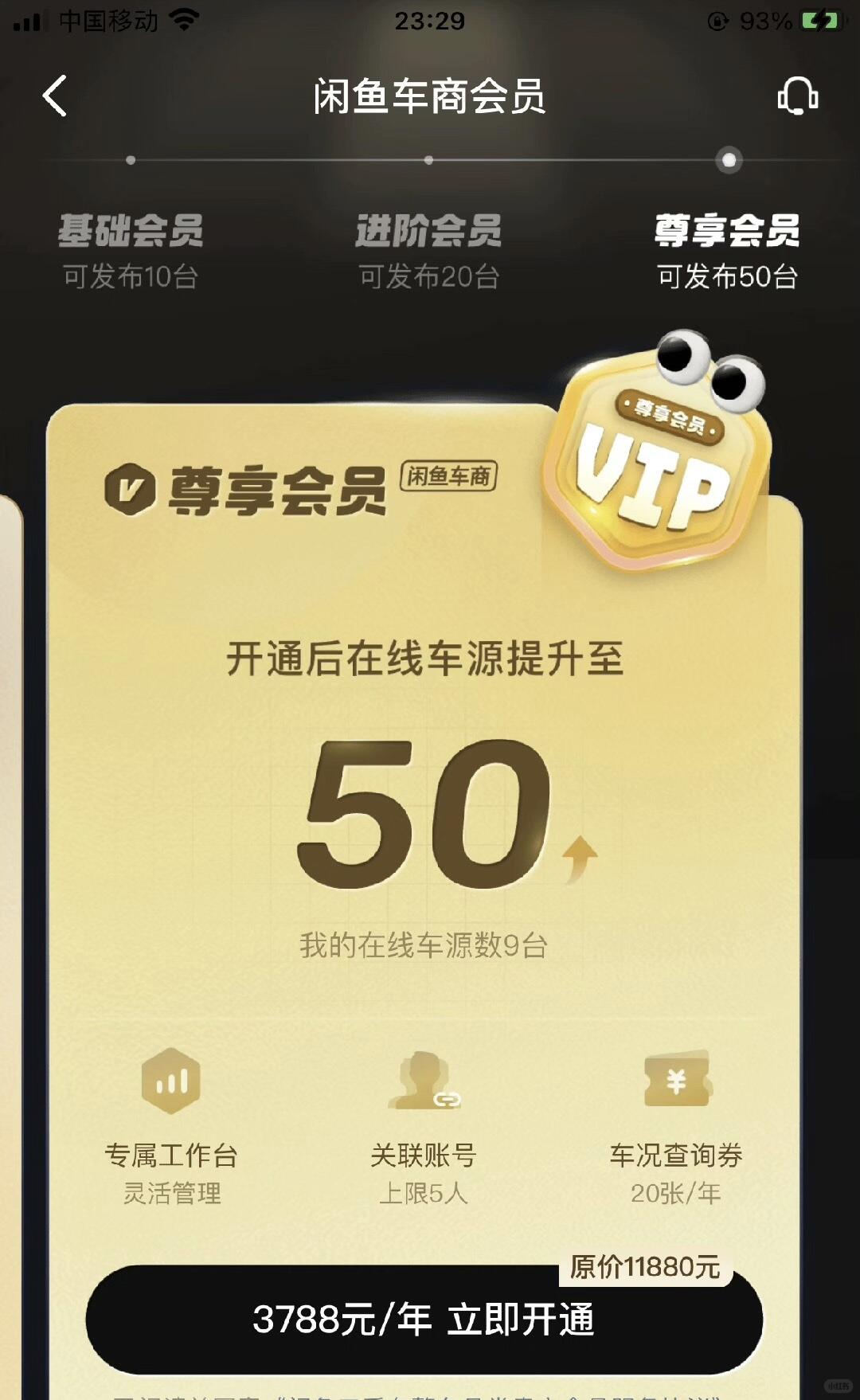Select the 尊享会员 tier
This screenshot has height=1400, width=860.
coord(727,250)
